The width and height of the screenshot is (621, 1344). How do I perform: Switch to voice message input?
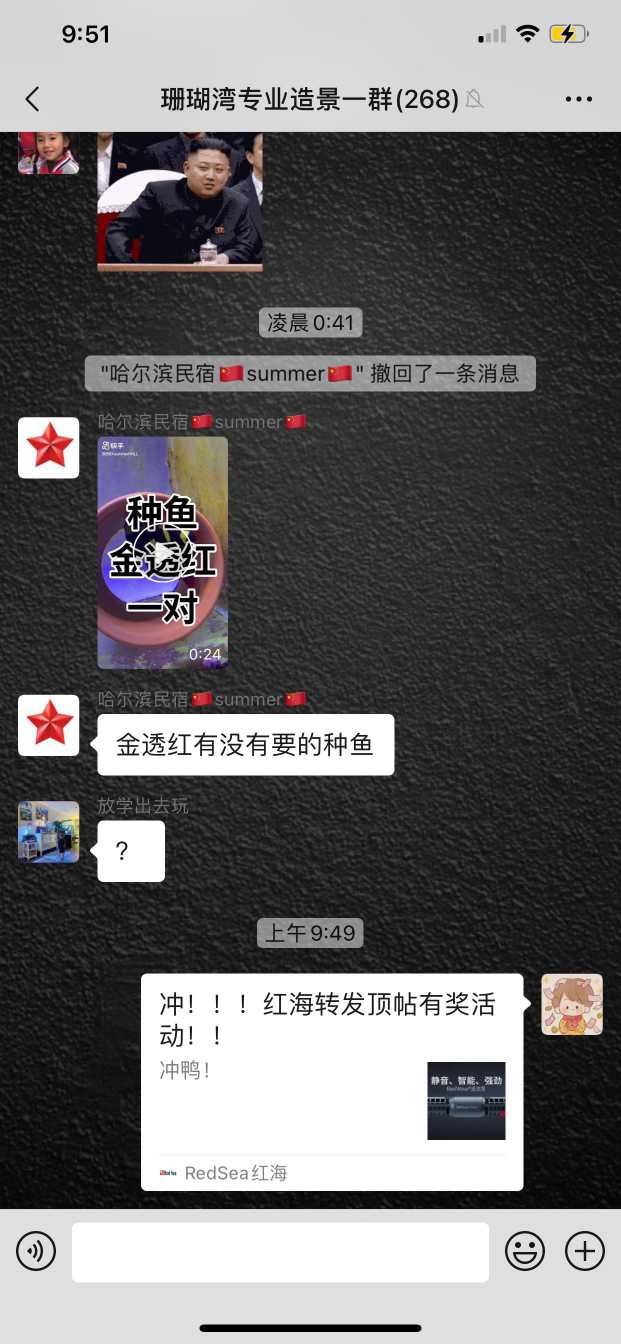(x=36, y=1251)
